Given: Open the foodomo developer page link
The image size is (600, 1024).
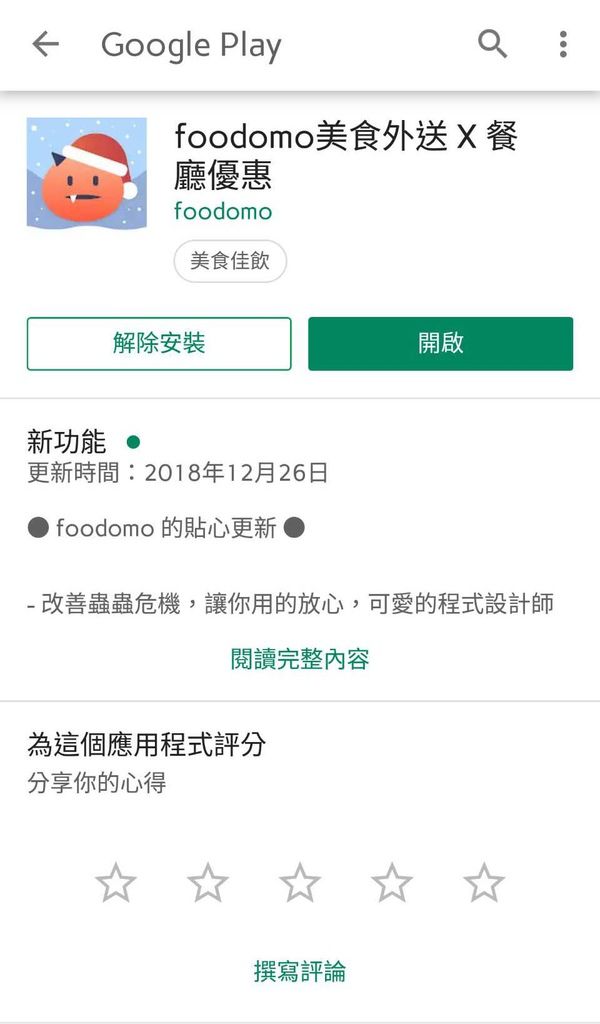Looking at the screenshot, I should point(223,211).
